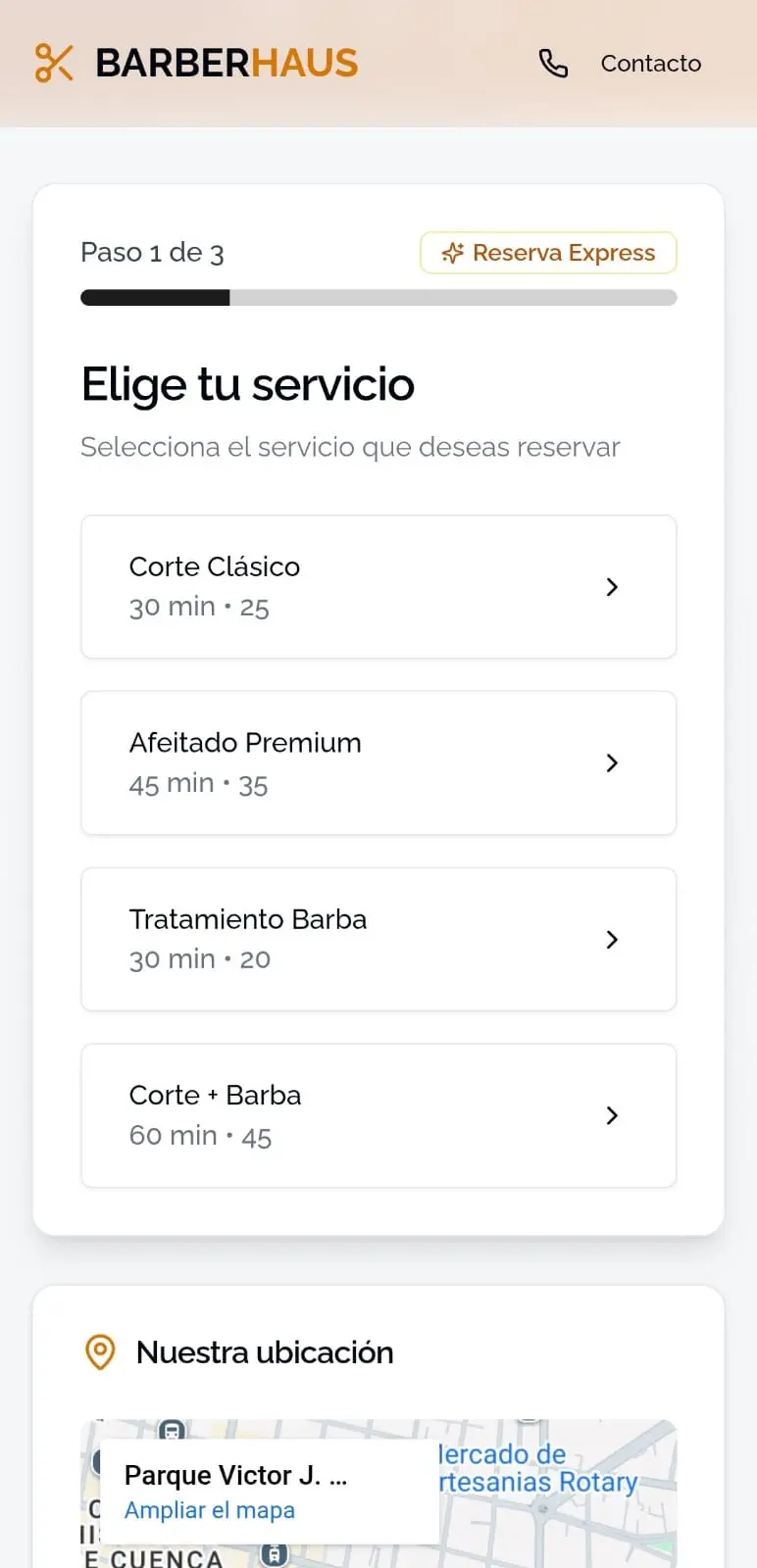Click the sparkle icon on Reserva Express
Viewport: 757px width, 1568px height.
tap(452, 252)
